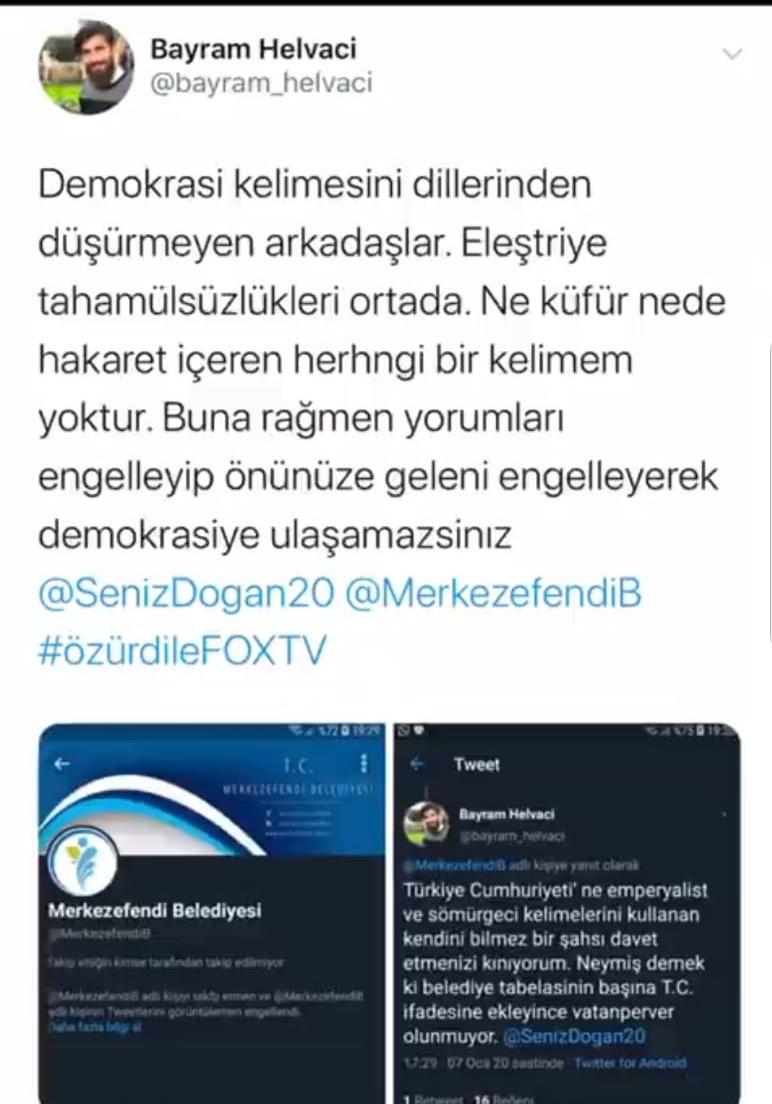View the Merkezefendi Belediyesi screenshot image
Viewport: 772px width, 1104px height.
click(x=211, y=912)
